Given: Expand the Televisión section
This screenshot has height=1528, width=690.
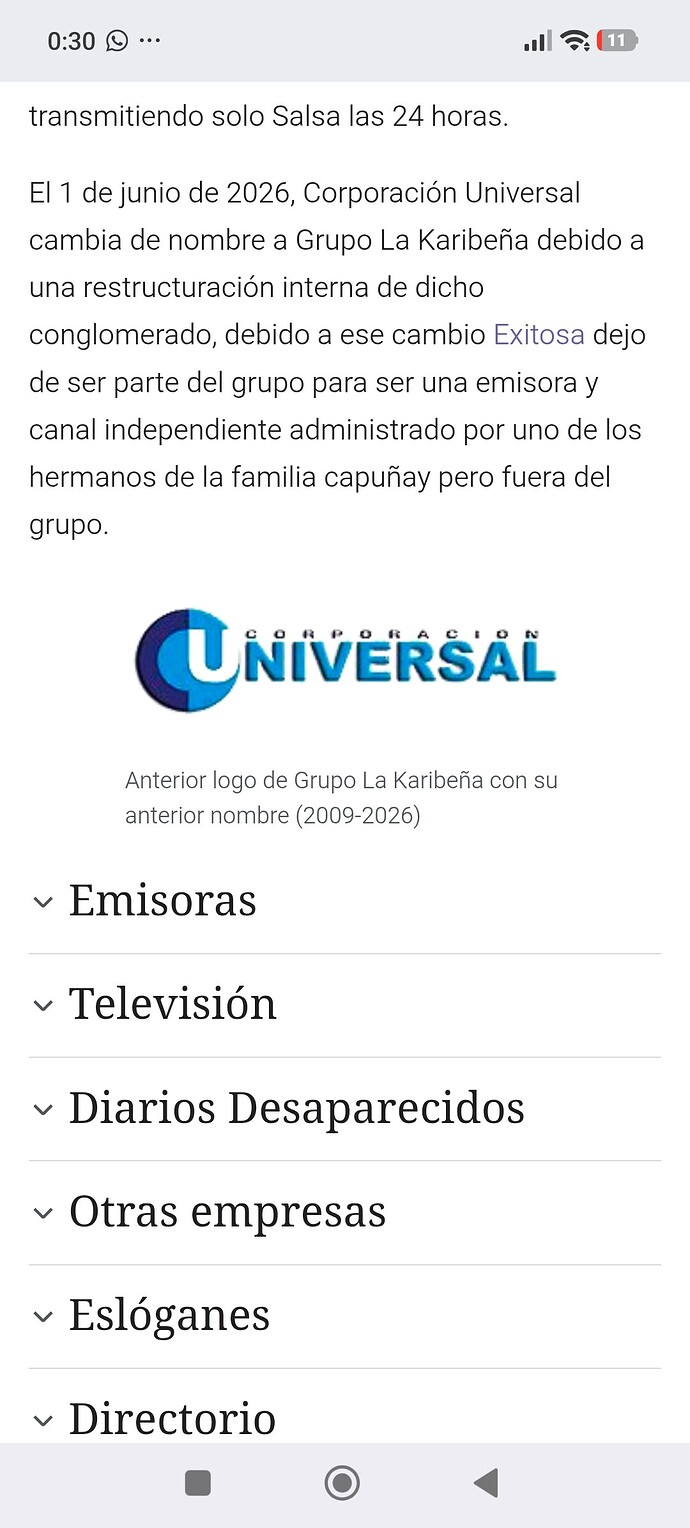Looking at the screenshot, I should point(345,1004).
